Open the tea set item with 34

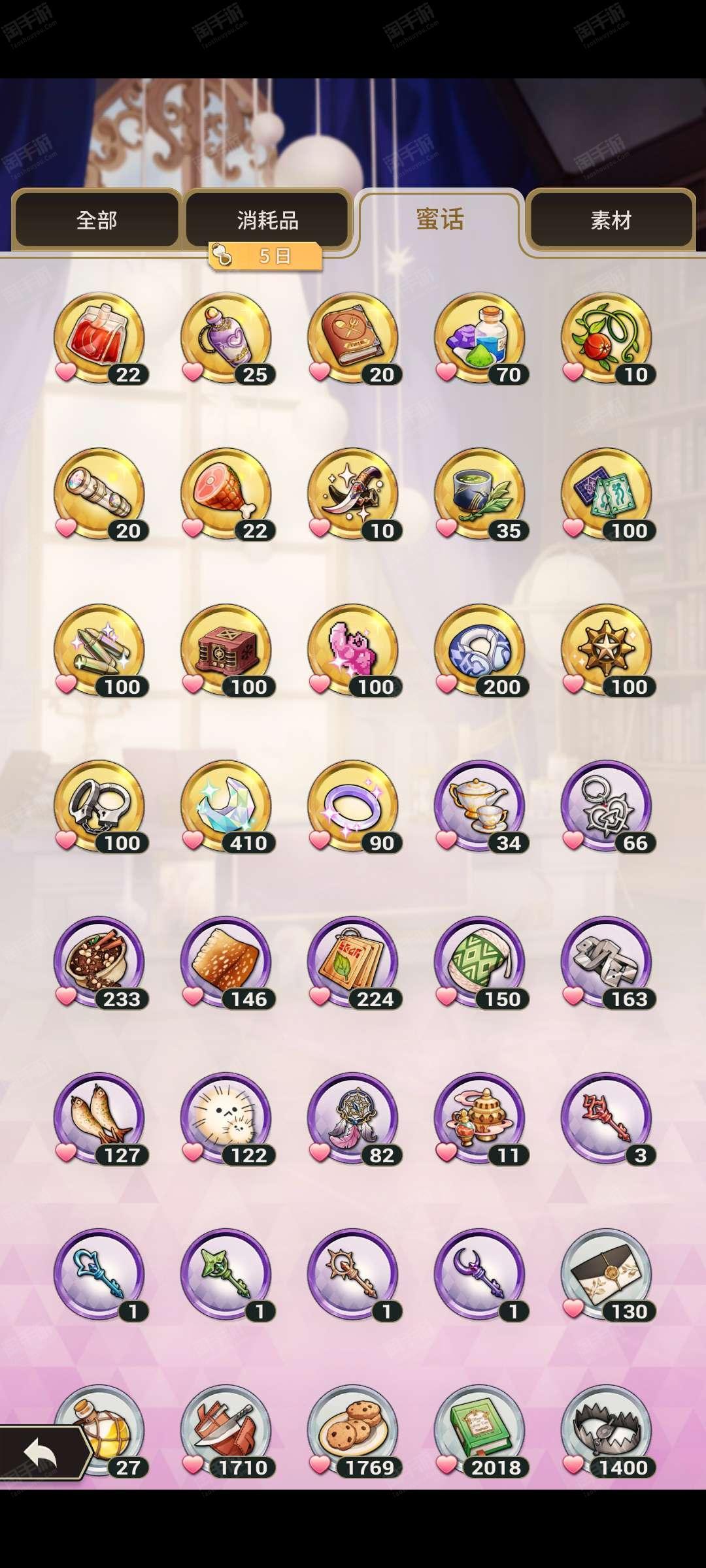[x=480, y=806]
